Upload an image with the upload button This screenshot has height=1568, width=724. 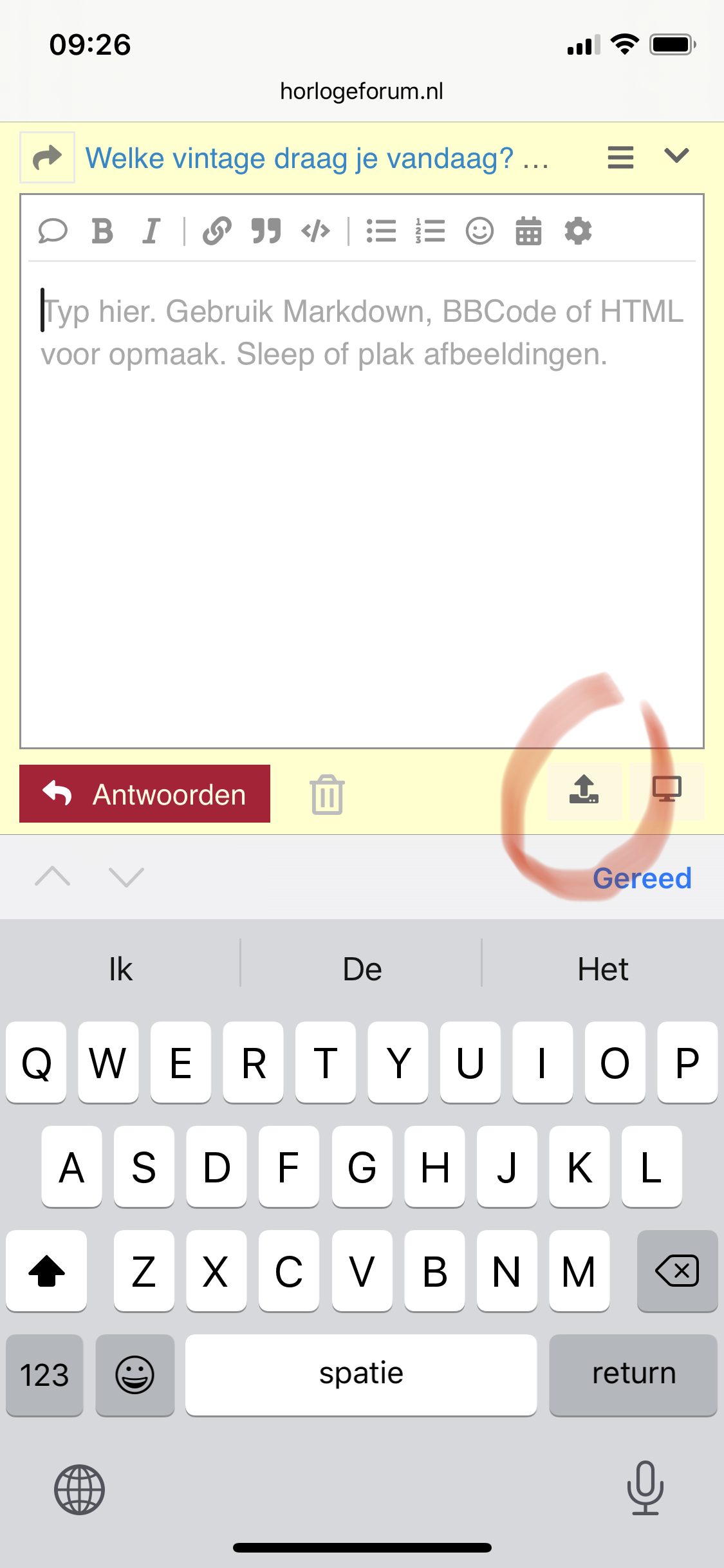[x=584, y=790]
